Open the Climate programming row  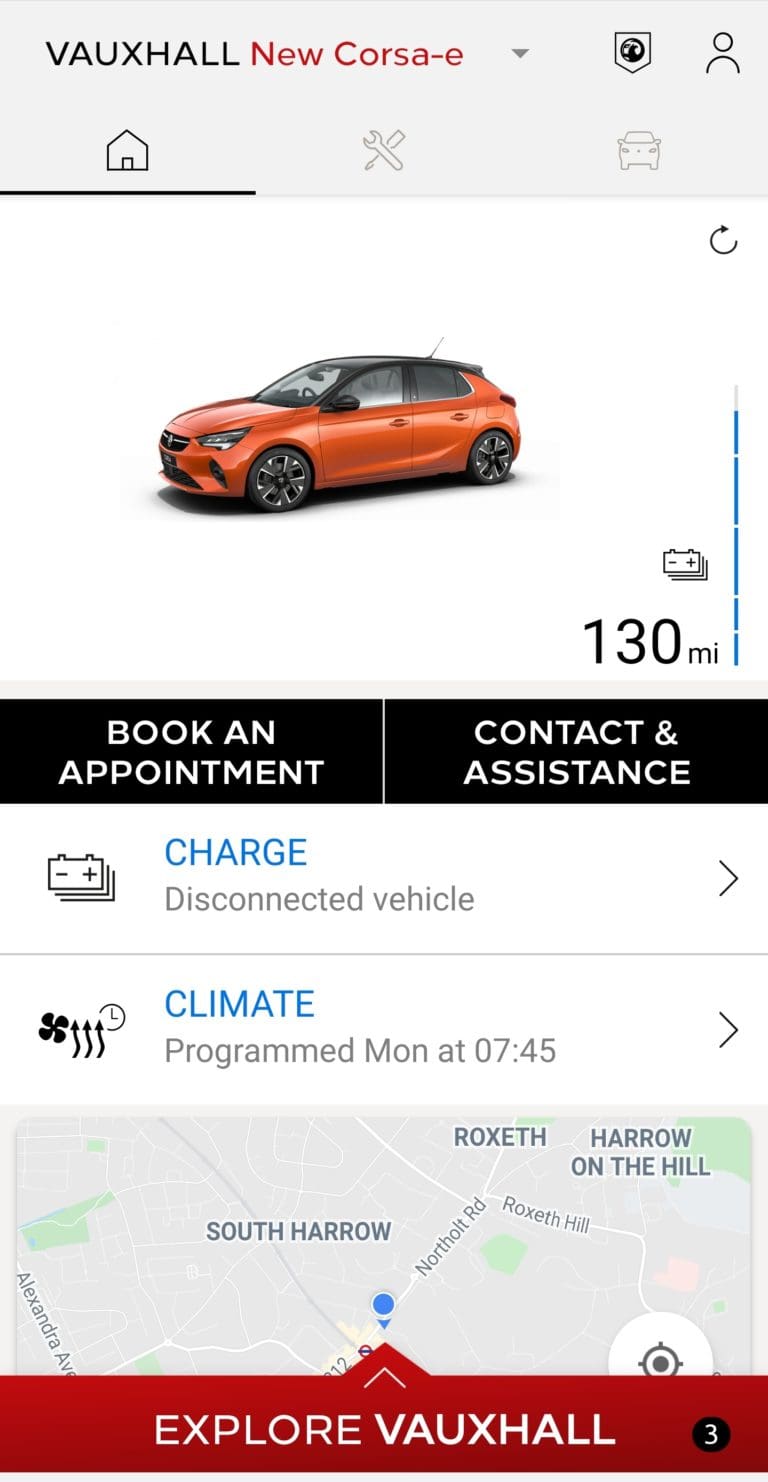tap(384, 1029)
